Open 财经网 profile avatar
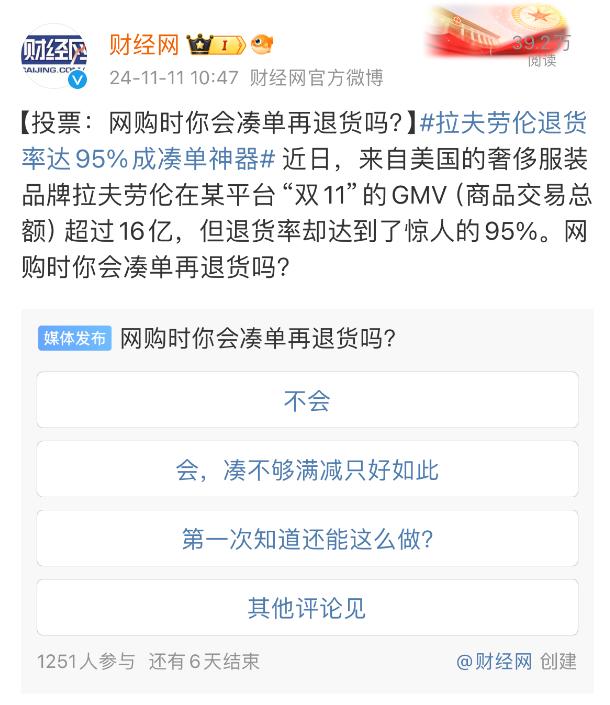Viewport: 610px width, 705px height. (54, 57)
